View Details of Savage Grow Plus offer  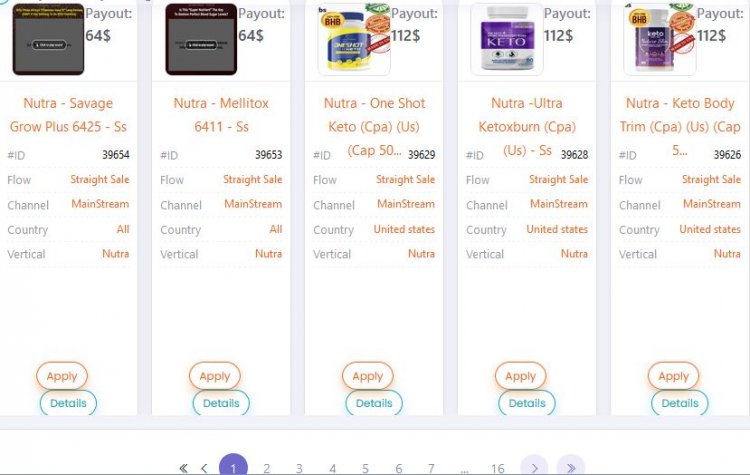[68, 403]
